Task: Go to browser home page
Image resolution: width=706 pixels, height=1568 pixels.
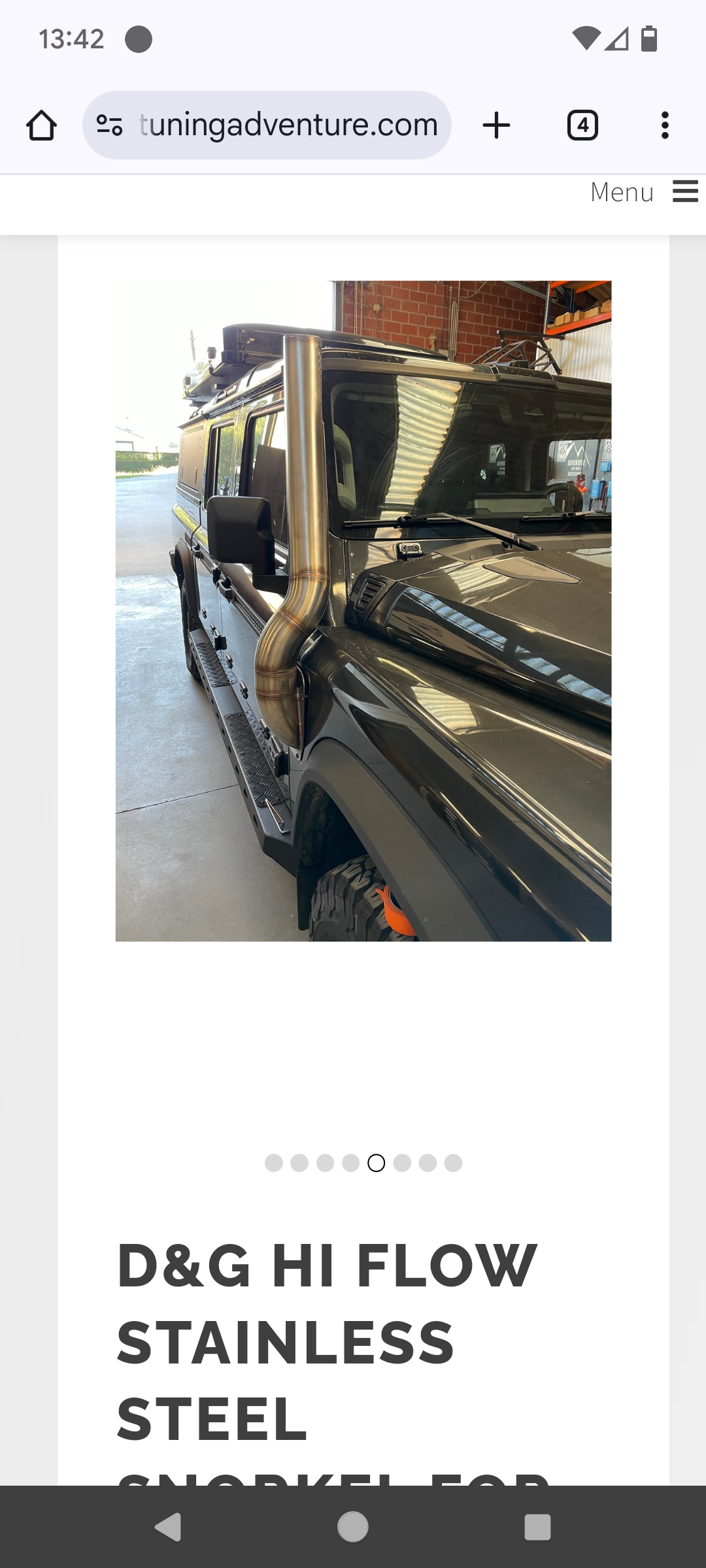Action: tap(41, 125)
